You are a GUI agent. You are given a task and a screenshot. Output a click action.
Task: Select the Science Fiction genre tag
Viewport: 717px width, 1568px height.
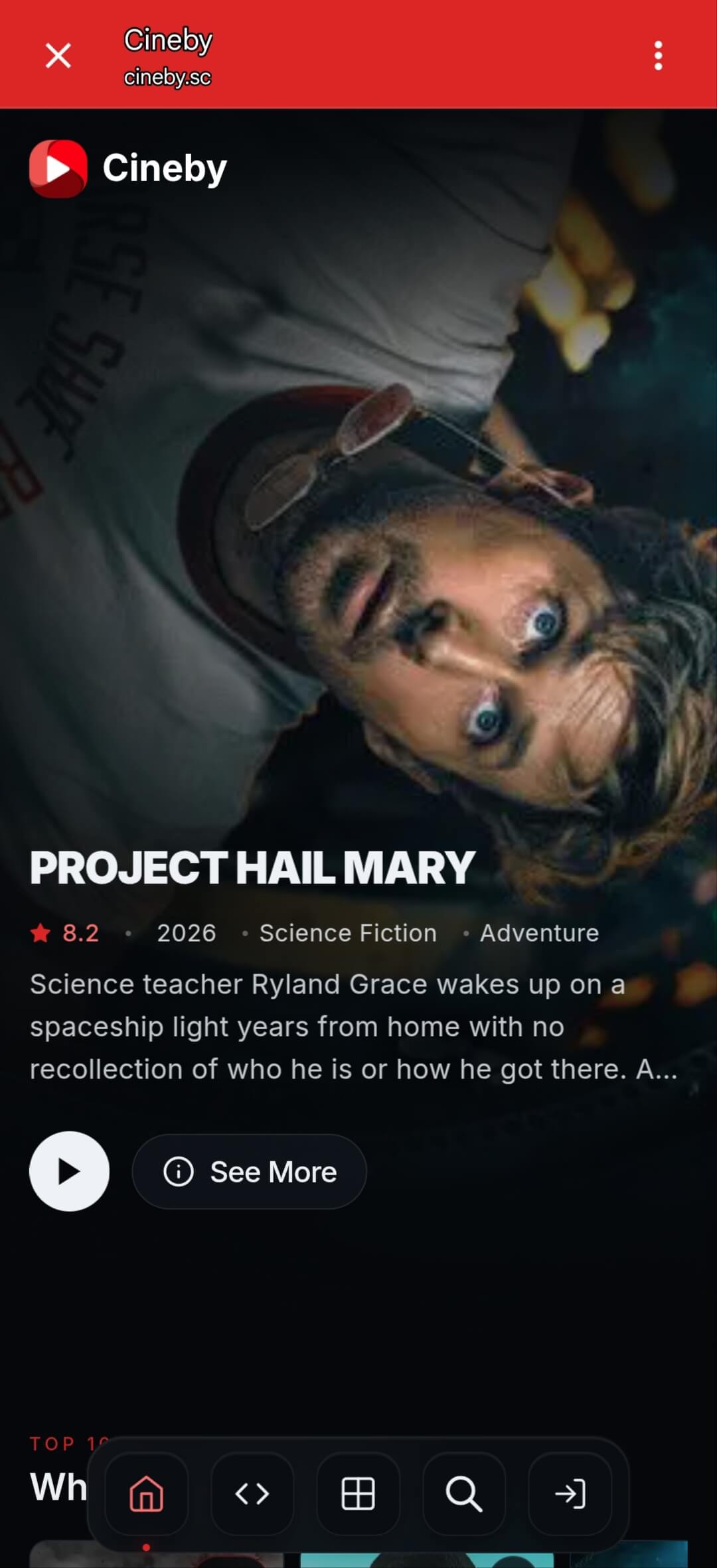[347, 932]
